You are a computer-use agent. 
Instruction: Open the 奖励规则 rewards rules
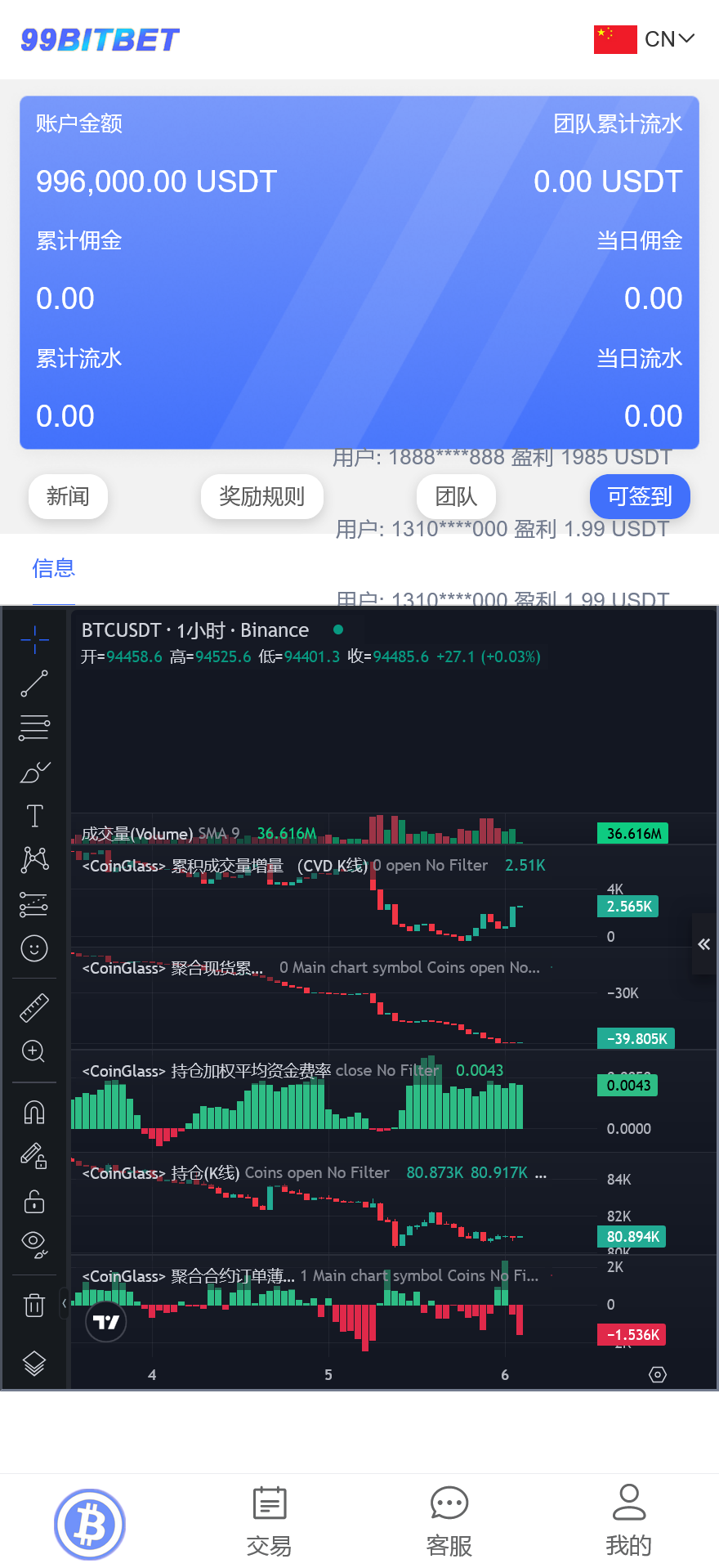pyautogui.click(x=262, y=496)
